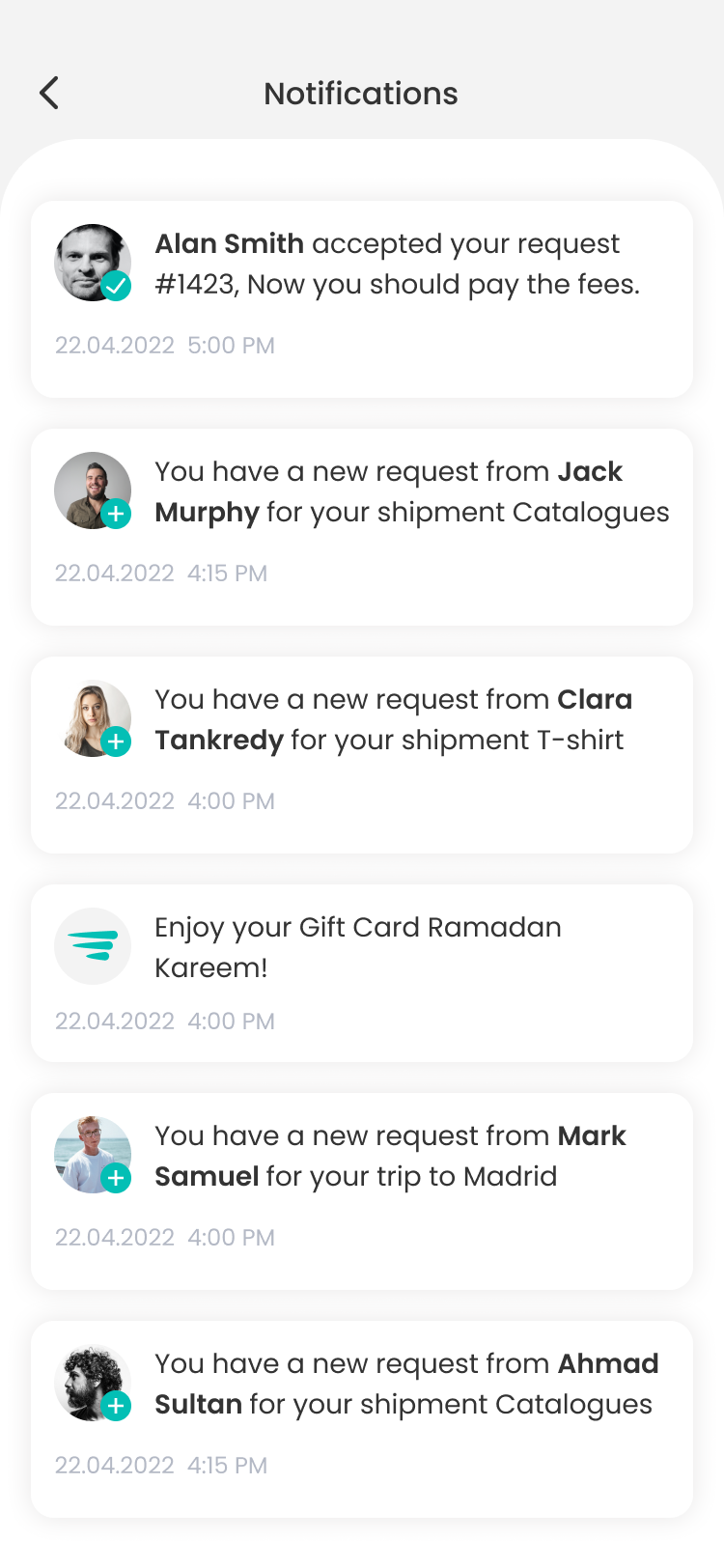Open Clara Tankredy's T-shirt shipment request
Image resolution: width=724 pixels, height=1568 pixels.
pyautogui.click(x=362, y=754)
